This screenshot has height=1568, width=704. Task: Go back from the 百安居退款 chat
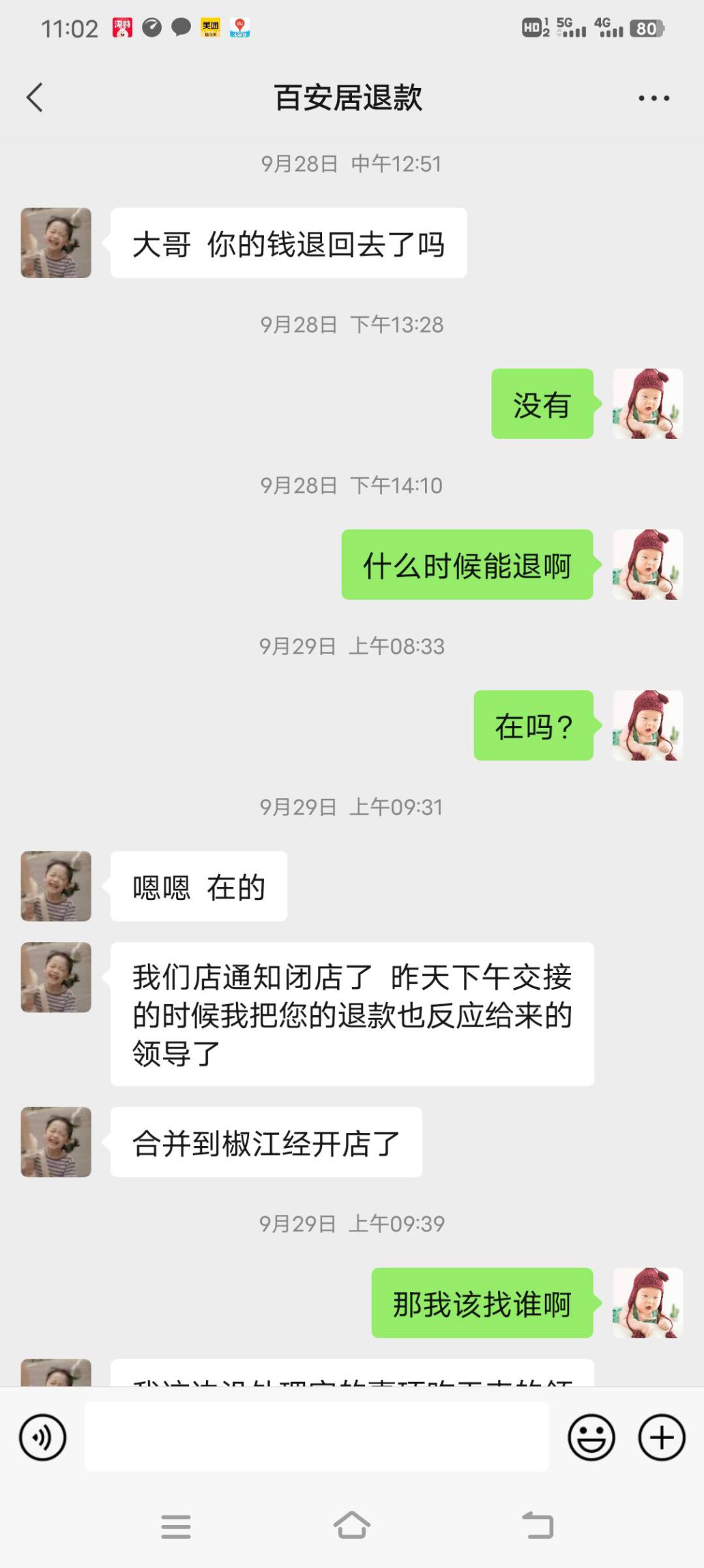[35, 97]
